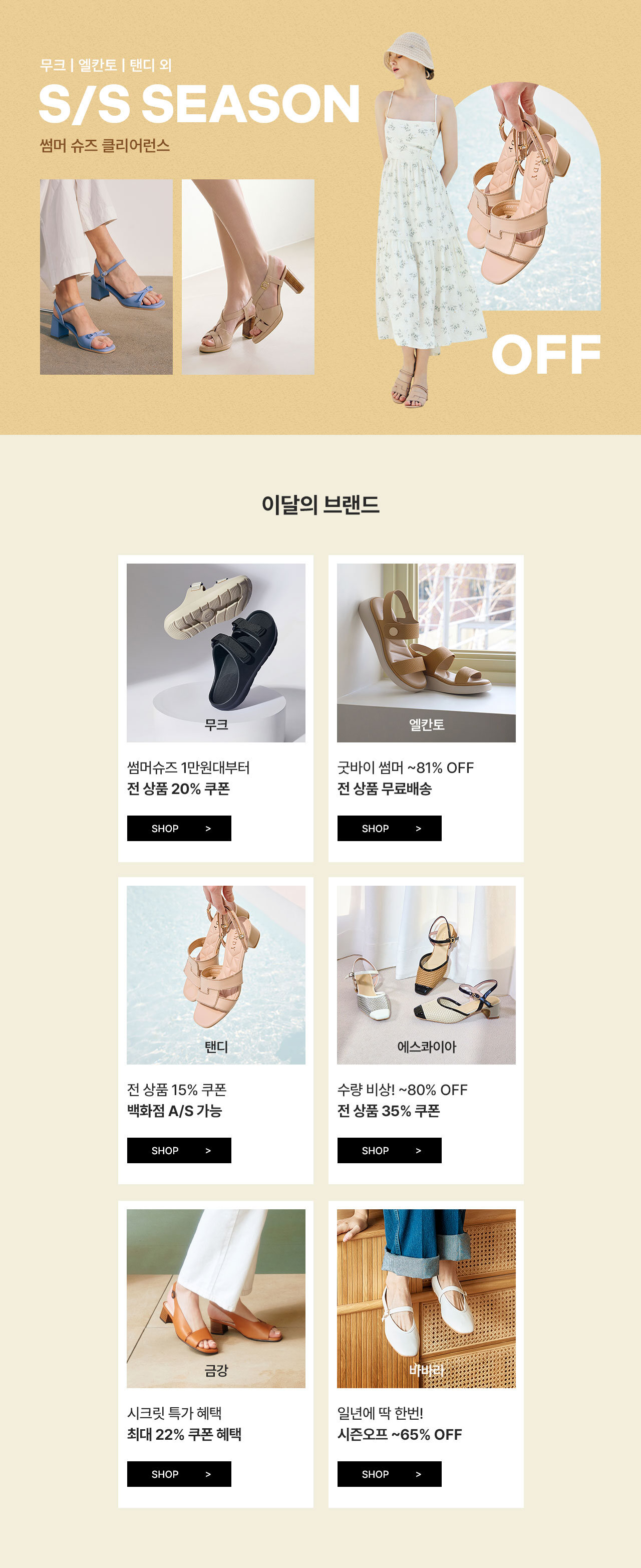Open the S/S SEASON clearance banner
Screen dimensions: 641x1568
click(320, 217)
